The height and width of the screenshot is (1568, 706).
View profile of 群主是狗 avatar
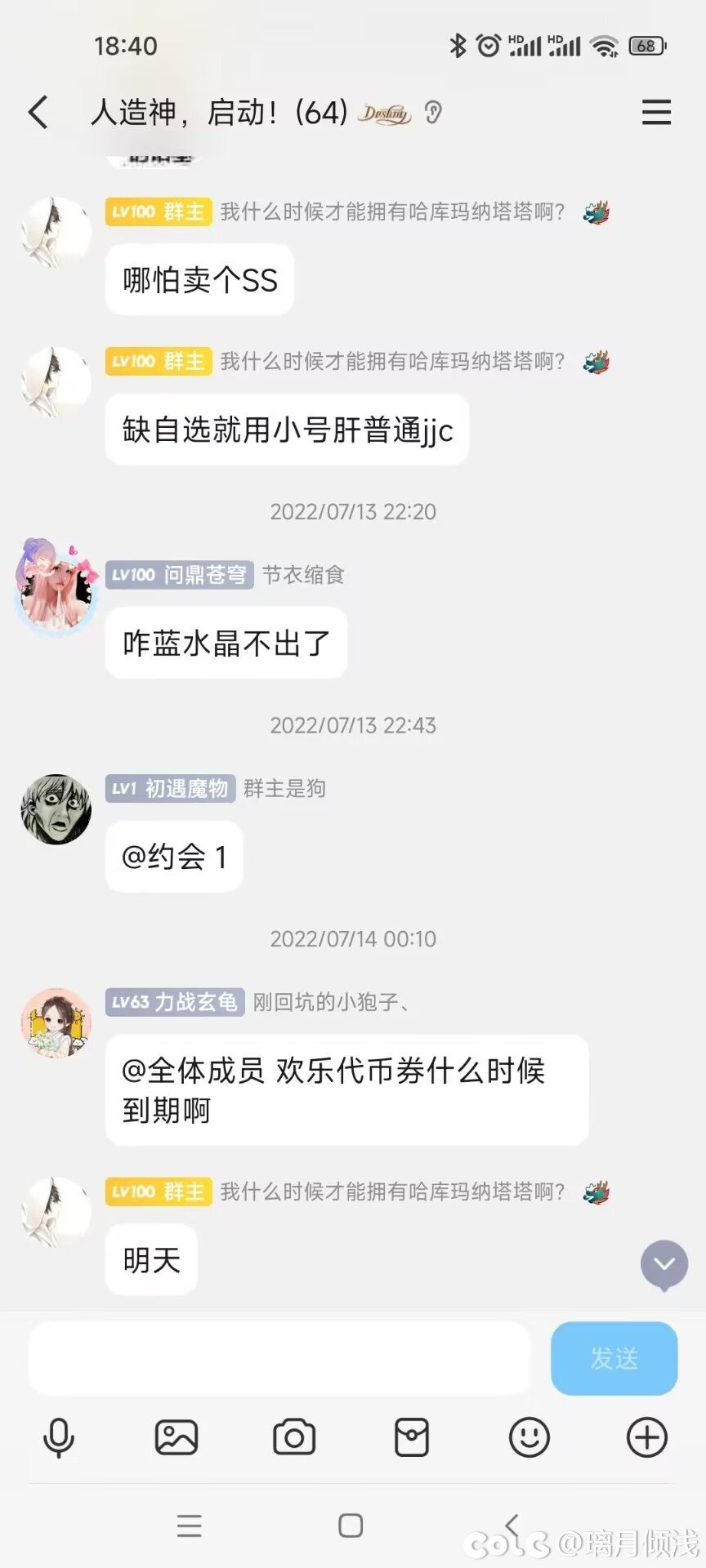[x=56, y=809]
